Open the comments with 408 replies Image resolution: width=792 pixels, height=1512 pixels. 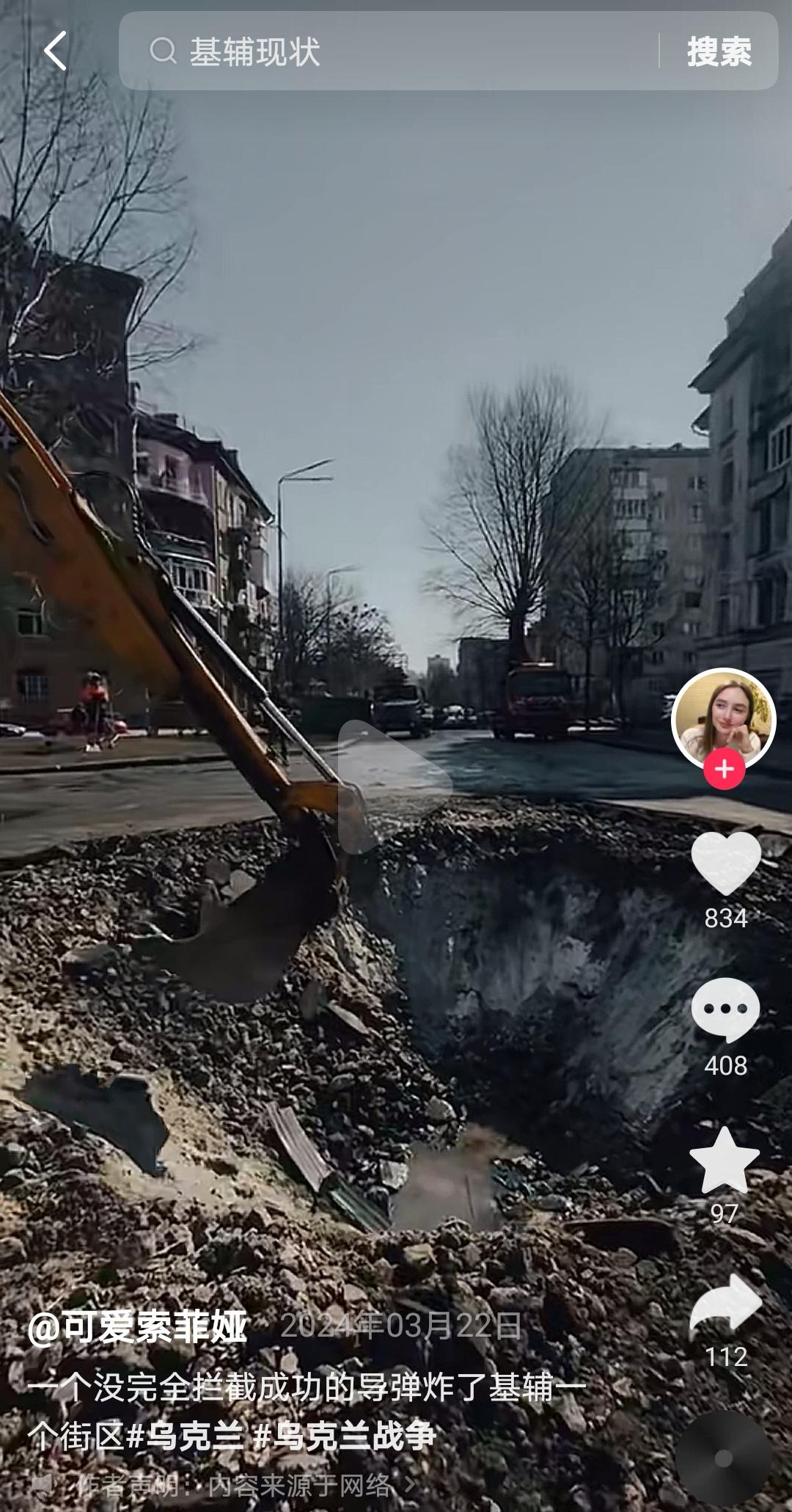(725, 1010)
